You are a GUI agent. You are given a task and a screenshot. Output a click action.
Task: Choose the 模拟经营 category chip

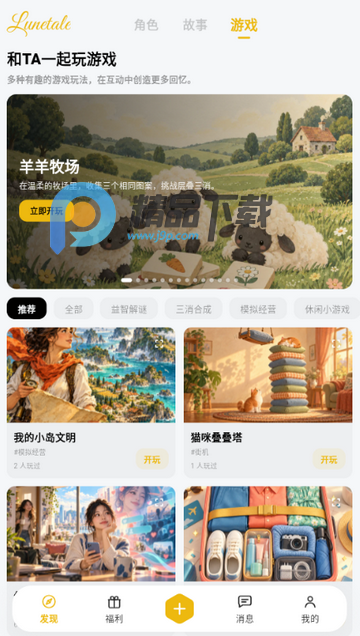[258, 309]
